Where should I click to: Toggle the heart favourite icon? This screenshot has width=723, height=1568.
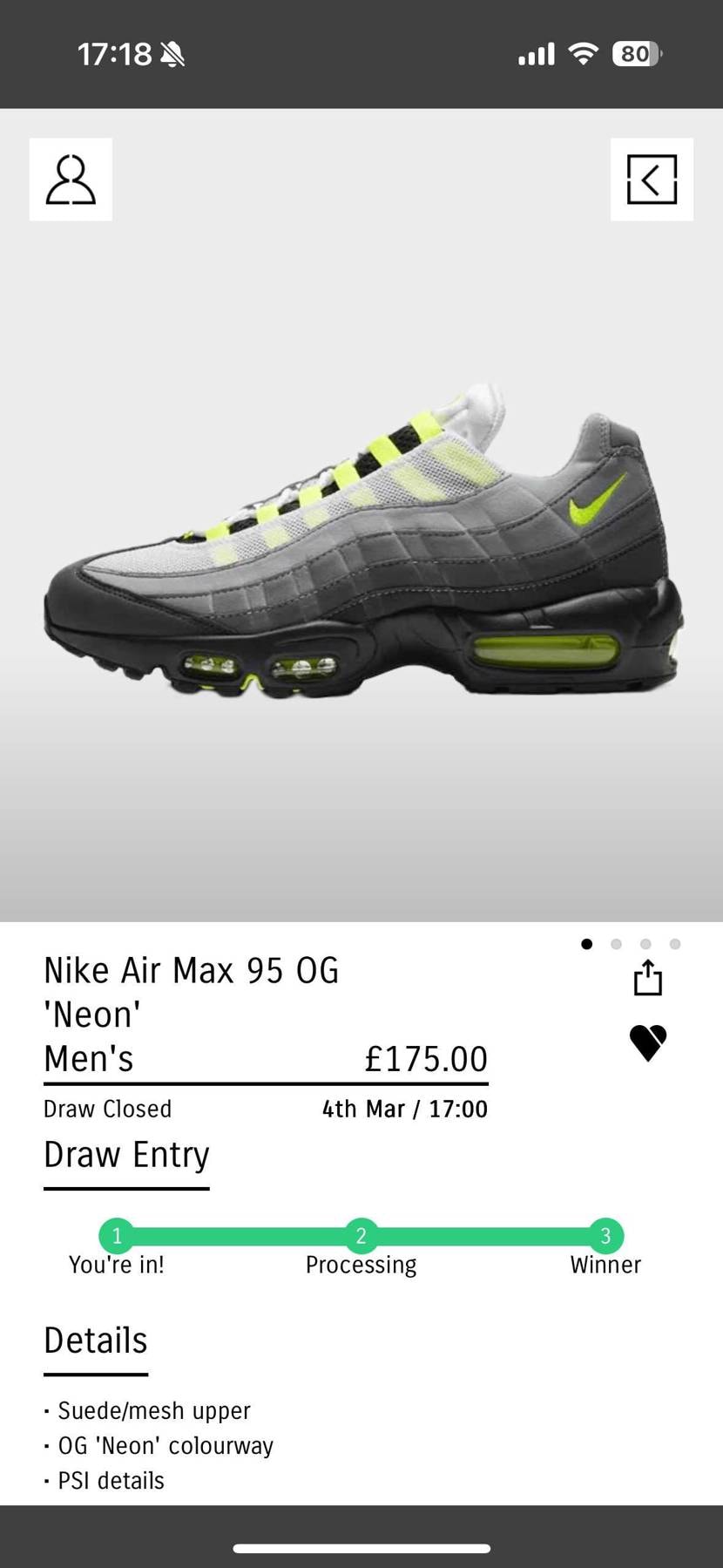[x=647, y=1042]
